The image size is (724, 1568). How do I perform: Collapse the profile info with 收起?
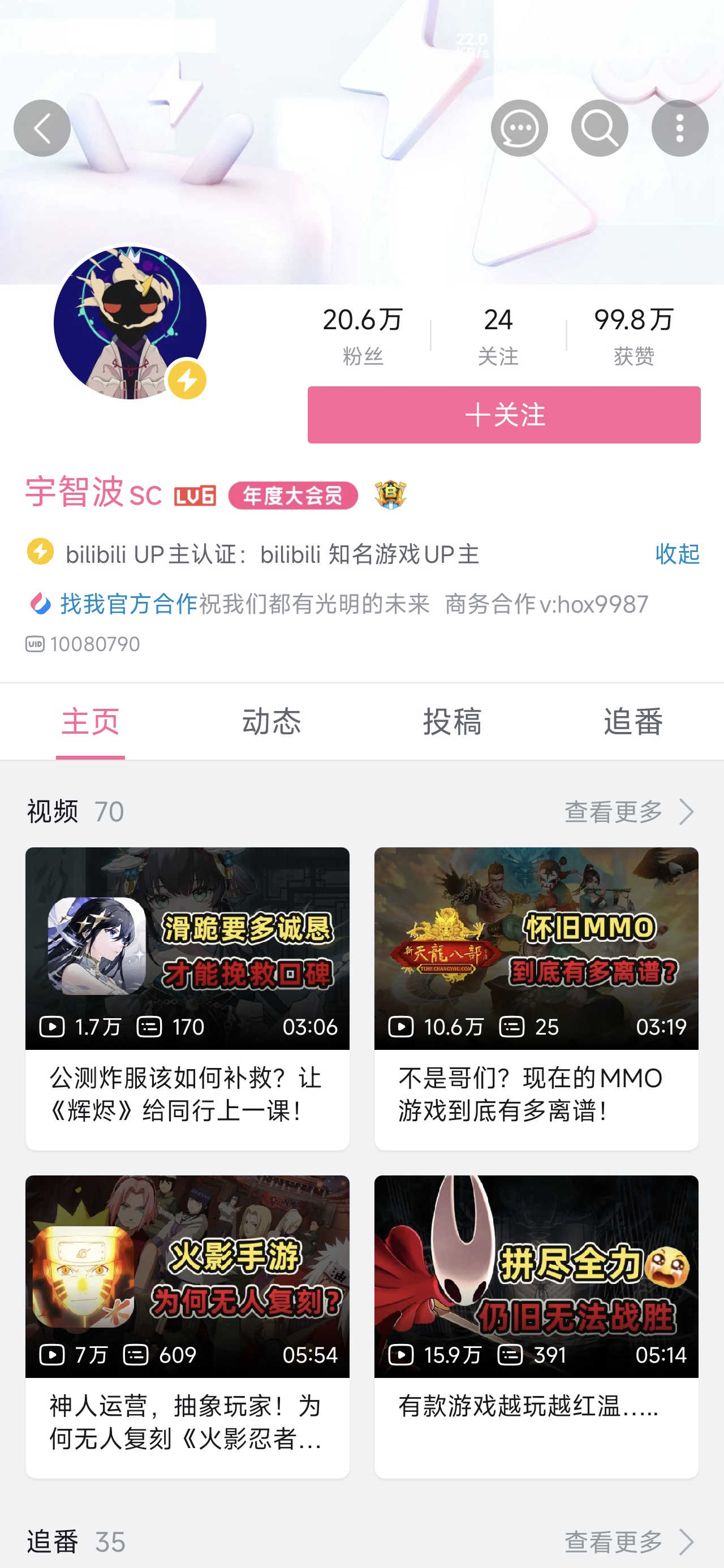676,554
